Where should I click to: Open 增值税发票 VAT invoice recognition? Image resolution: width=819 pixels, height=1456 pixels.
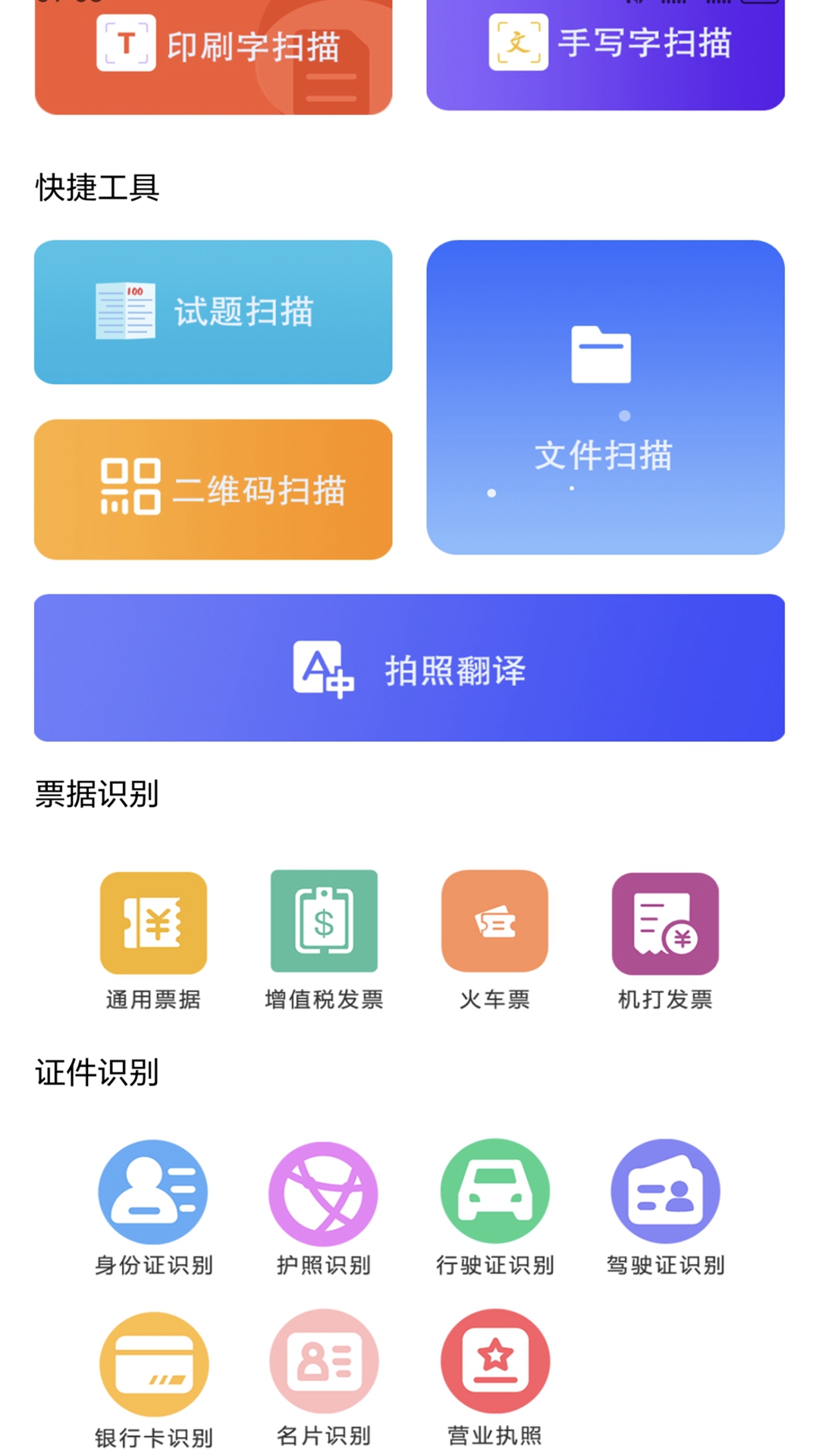coord(324,939)
